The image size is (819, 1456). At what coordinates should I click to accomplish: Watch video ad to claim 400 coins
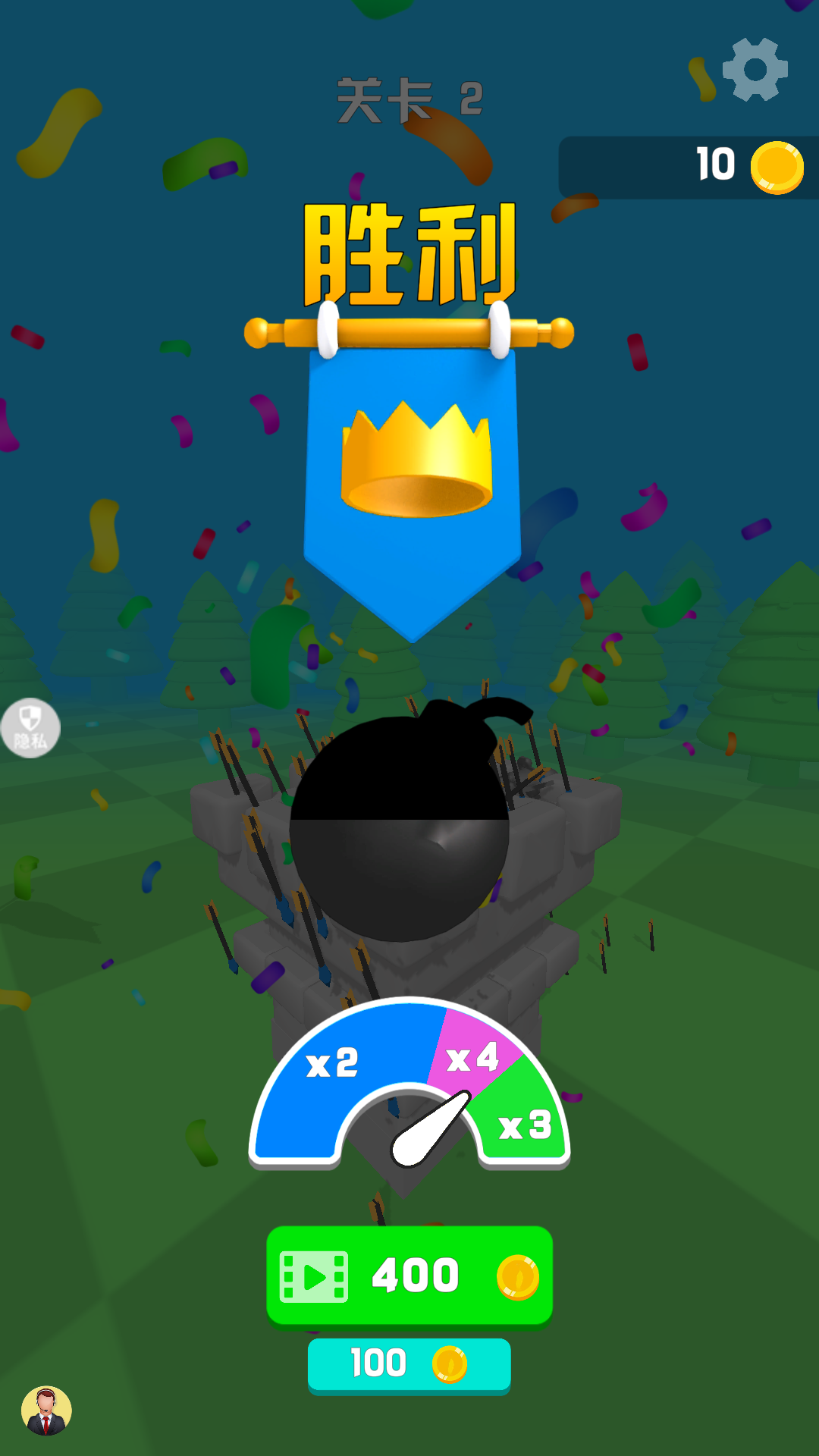point(409,1276)
